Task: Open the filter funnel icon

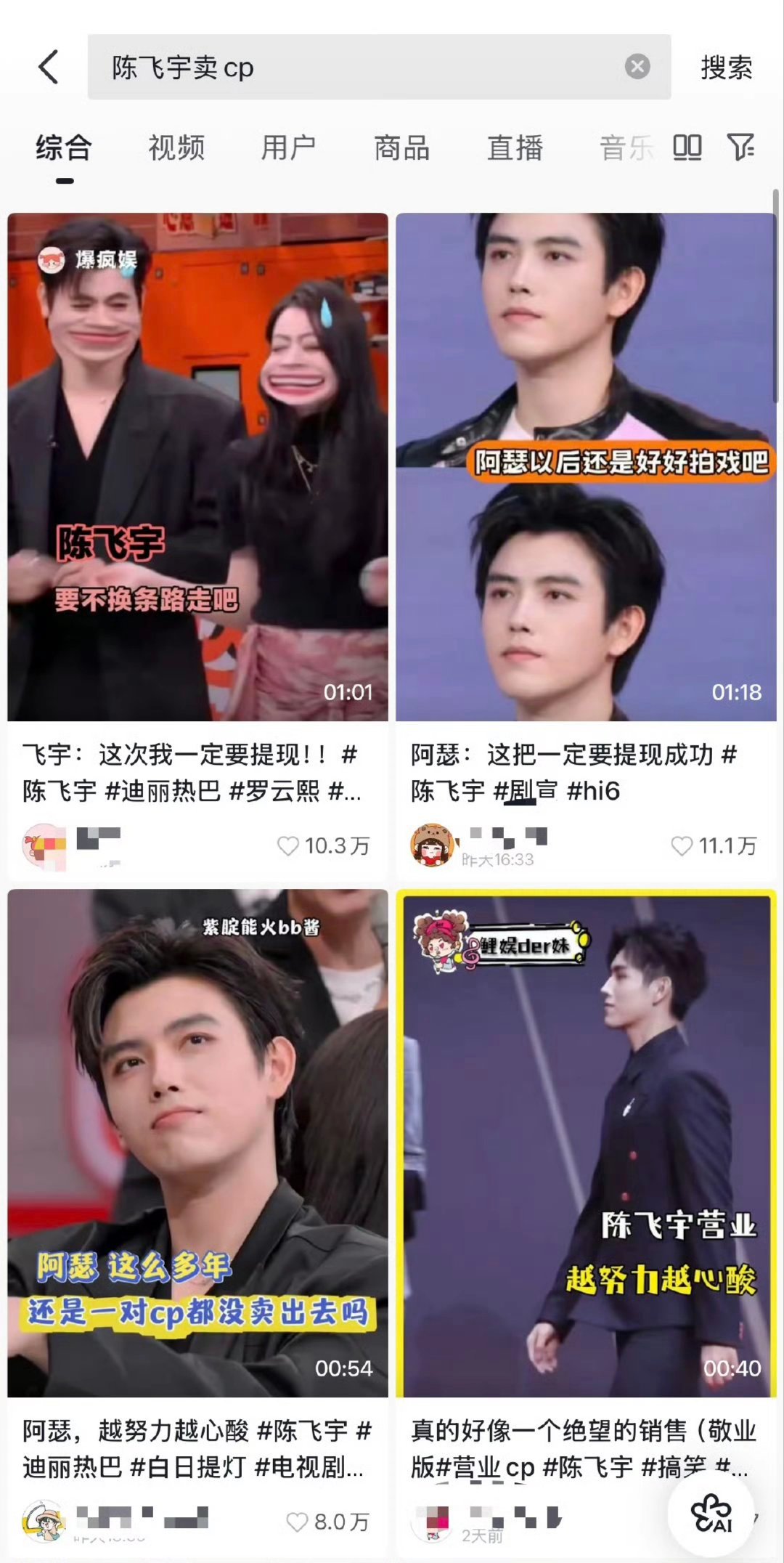Action: (x=742, y=147)
